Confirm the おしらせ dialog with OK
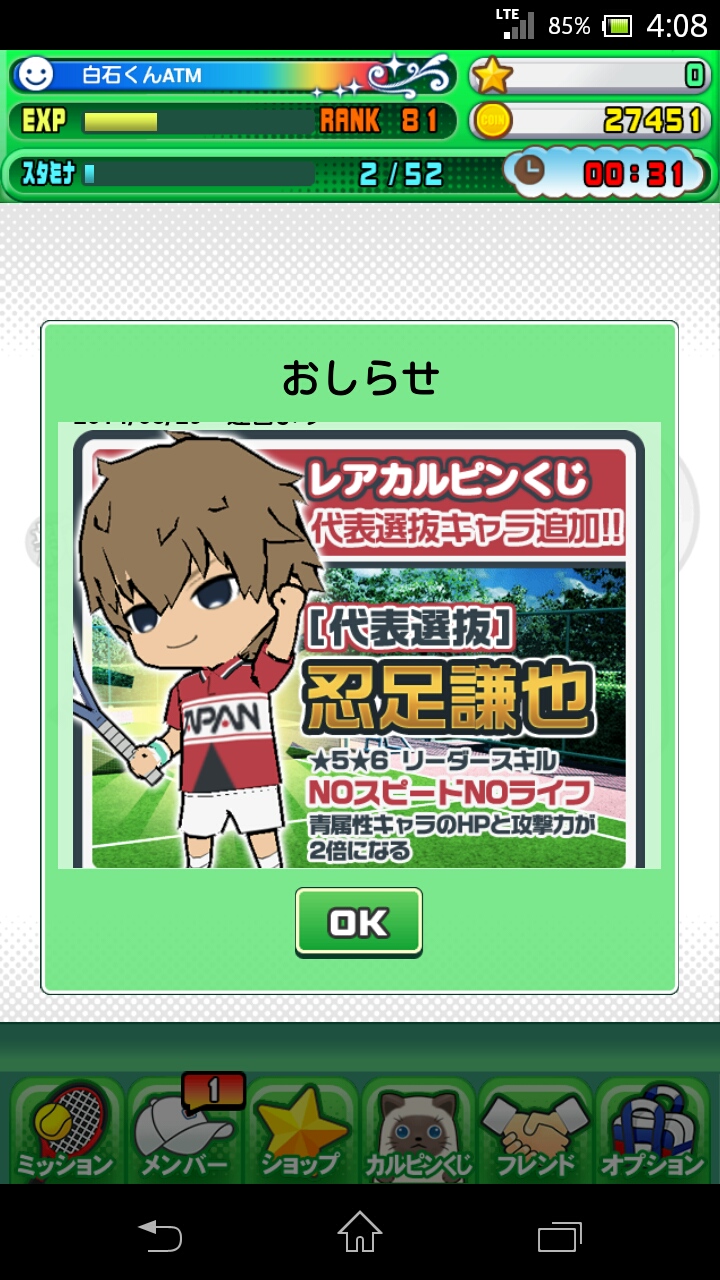The height and width of the screenshot is (1280, 720). coord(358,921)
